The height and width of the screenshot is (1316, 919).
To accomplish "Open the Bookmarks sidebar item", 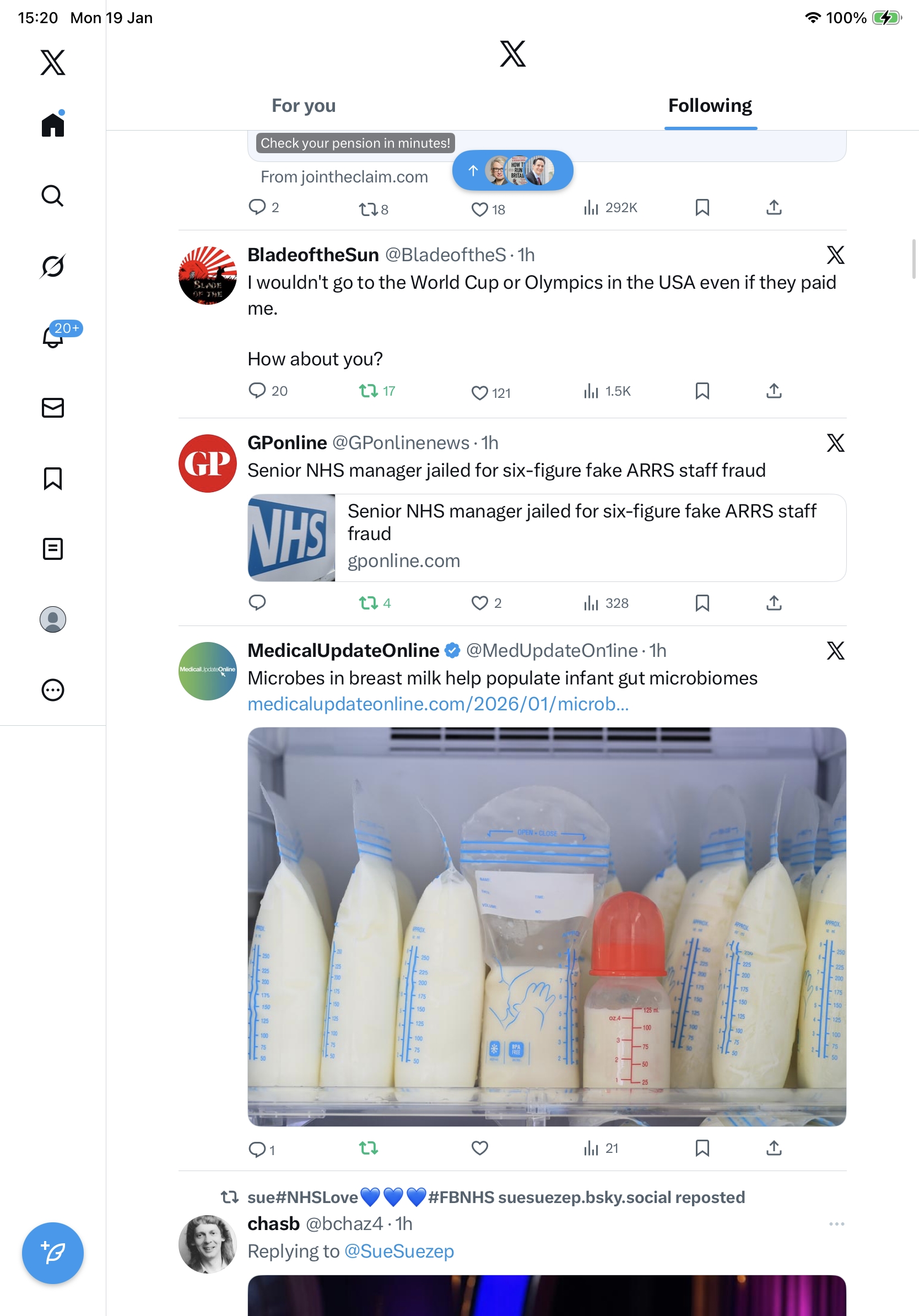I will click(53, 478).
